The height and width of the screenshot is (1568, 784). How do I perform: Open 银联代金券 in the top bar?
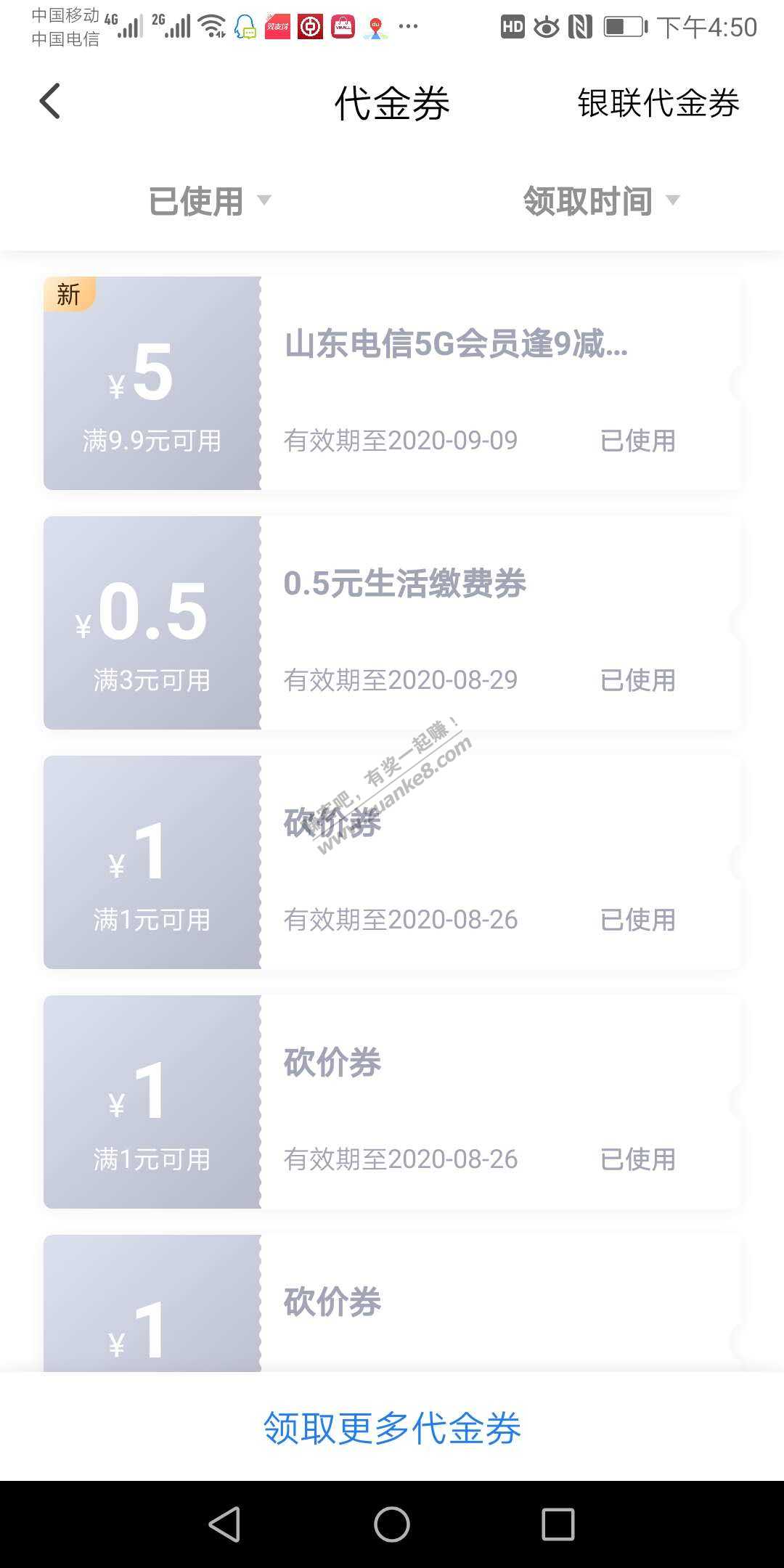[658, 103]
